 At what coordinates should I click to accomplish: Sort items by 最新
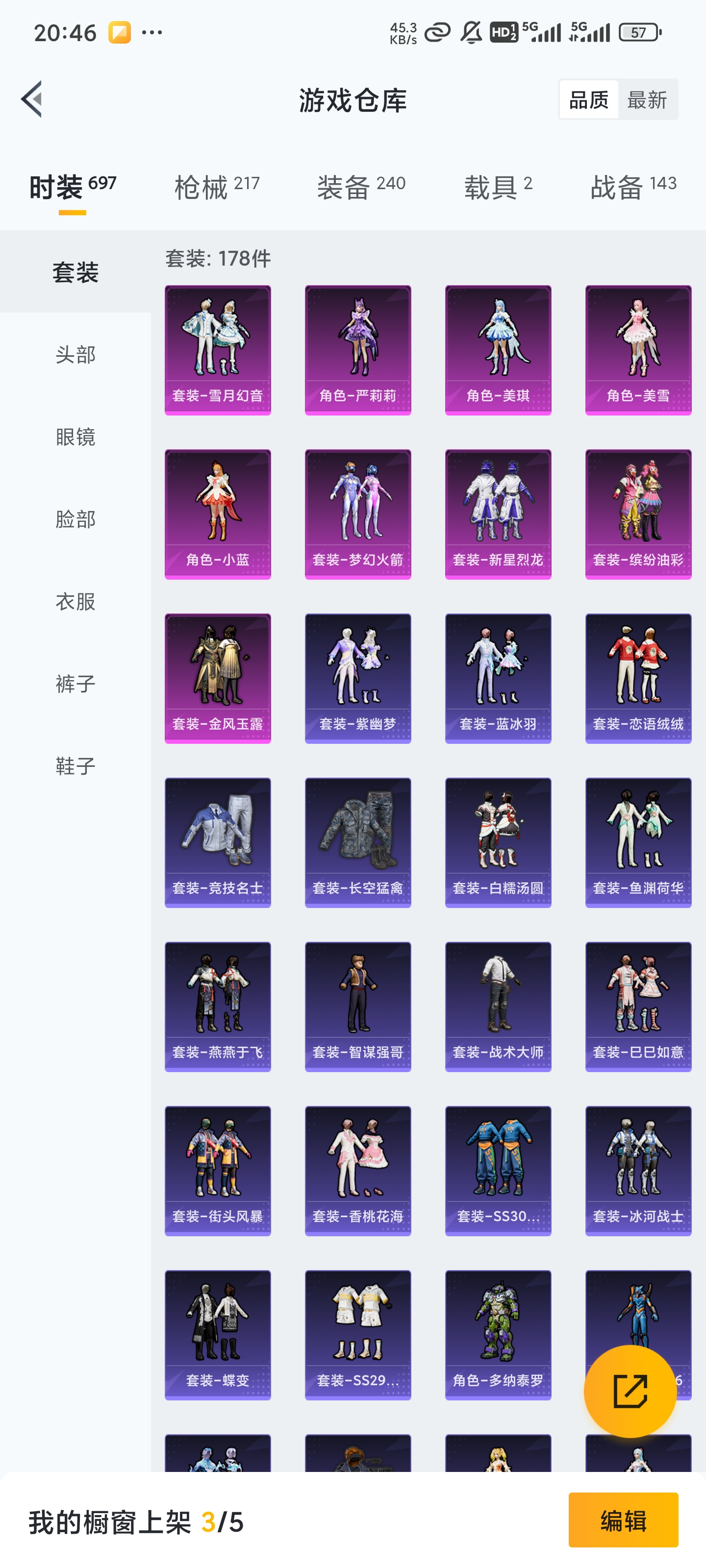[647, 99]
